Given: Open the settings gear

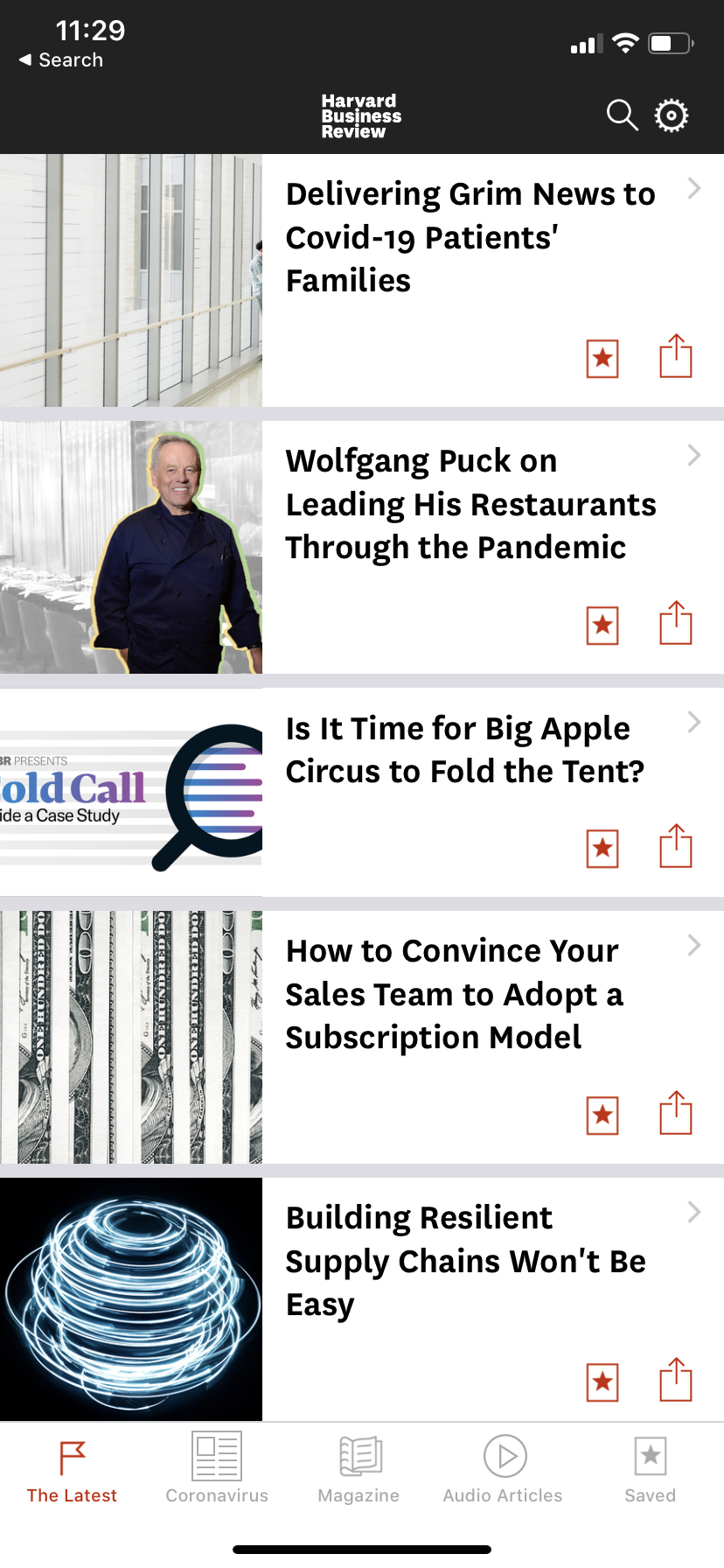Looking at the screenshot, I should click(x=672, y=115).
